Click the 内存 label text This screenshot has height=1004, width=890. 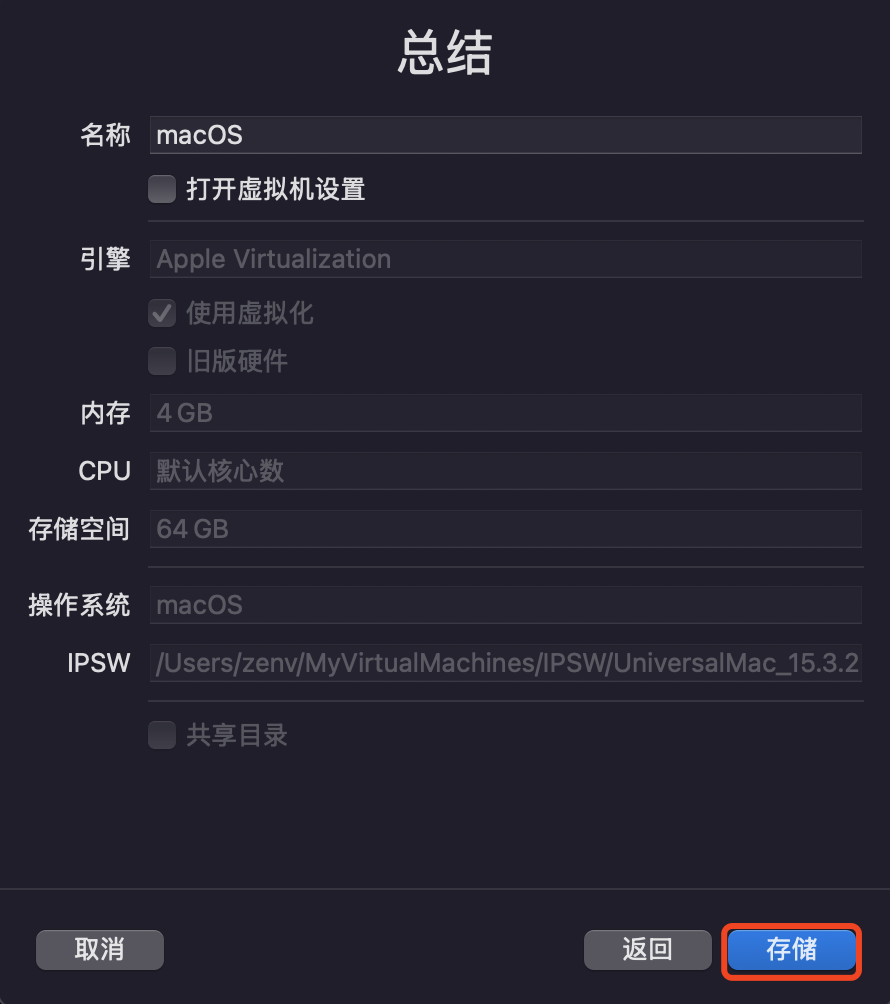105,413
